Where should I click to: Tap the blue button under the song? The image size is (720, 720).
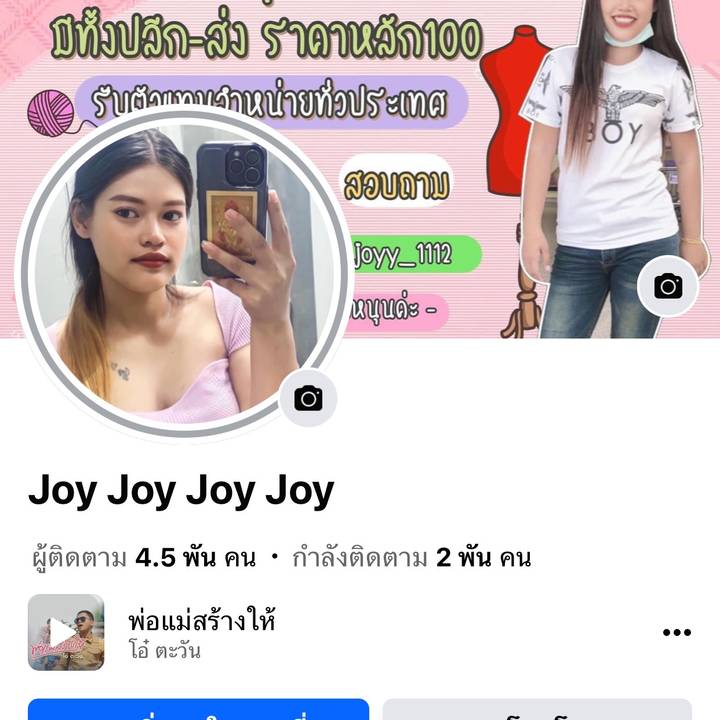click(x=198, y=710)
